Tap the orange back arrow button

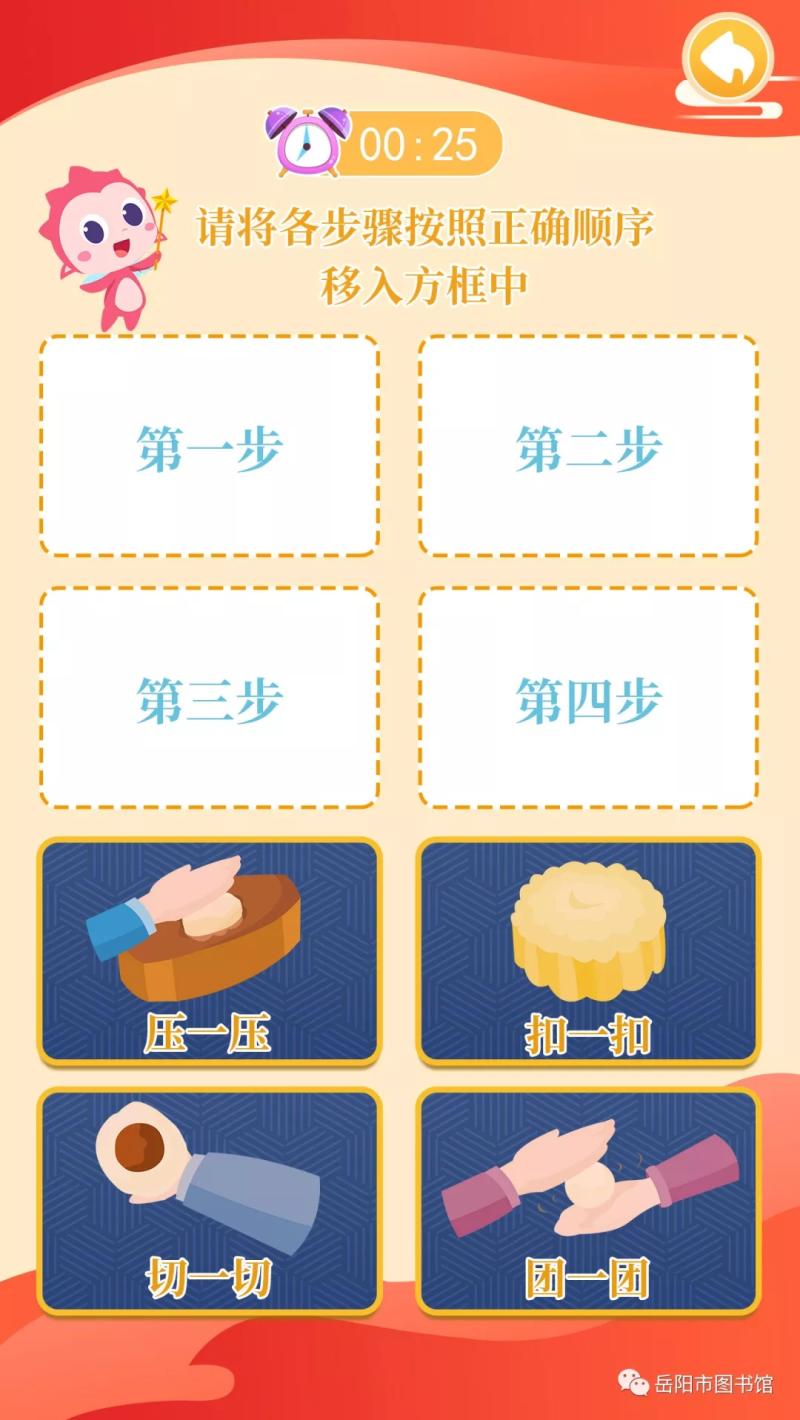pyautogui.click(x=727, y=59)
